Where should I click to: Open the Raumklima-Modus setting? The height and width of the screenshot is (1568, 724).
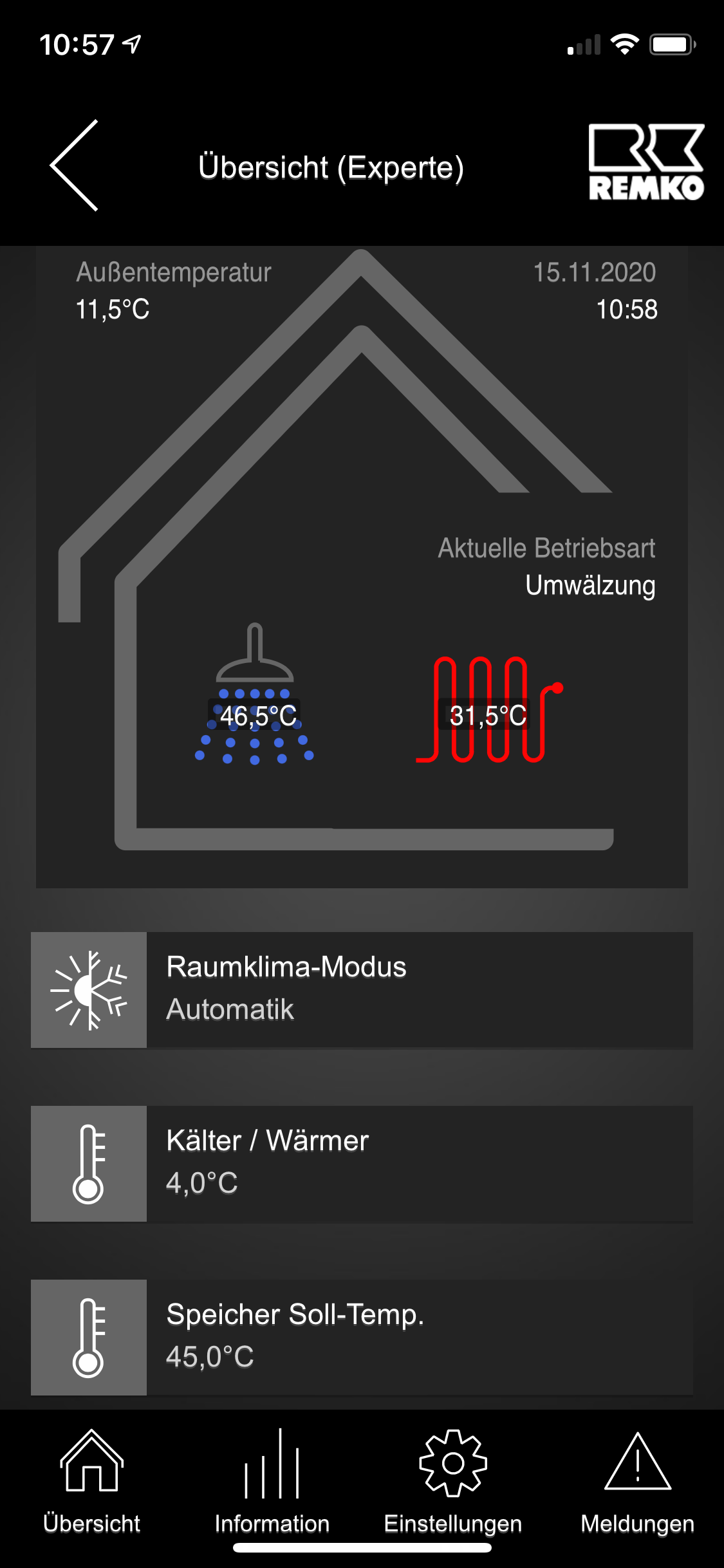pyautogui.click(x=362, y=989)
